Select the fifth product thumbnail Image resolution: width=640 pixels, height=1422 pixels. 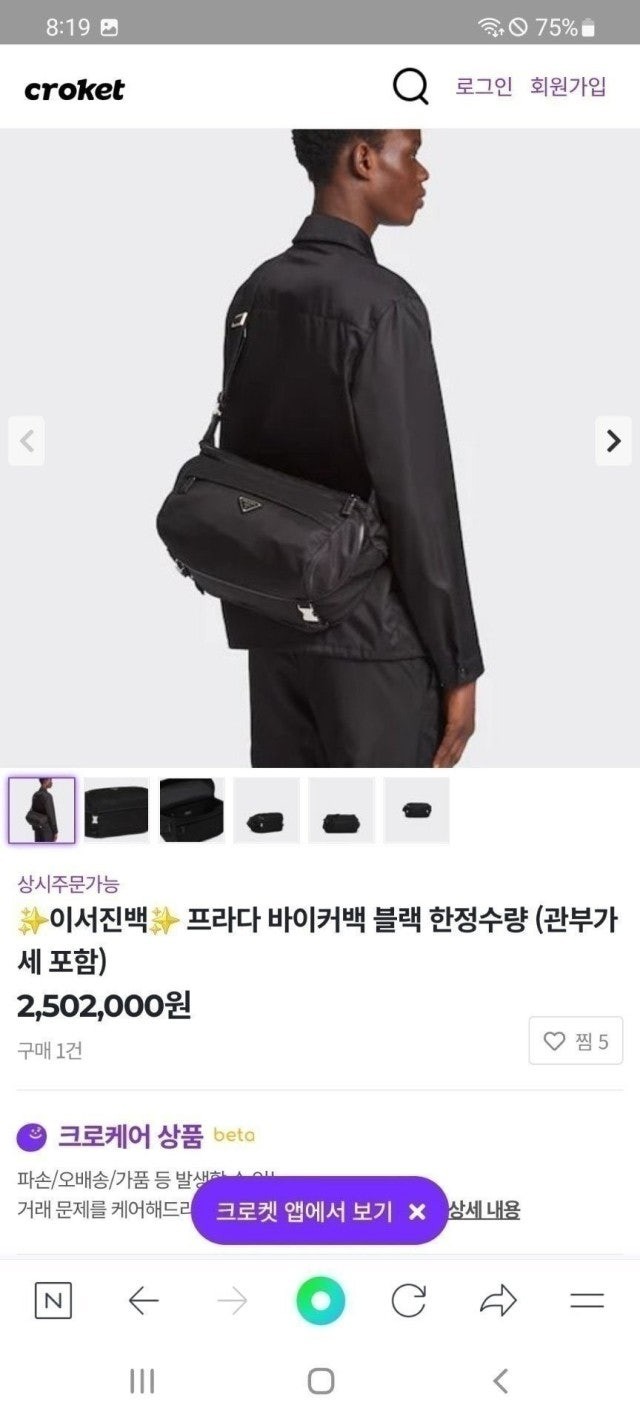tap(341, 810)
